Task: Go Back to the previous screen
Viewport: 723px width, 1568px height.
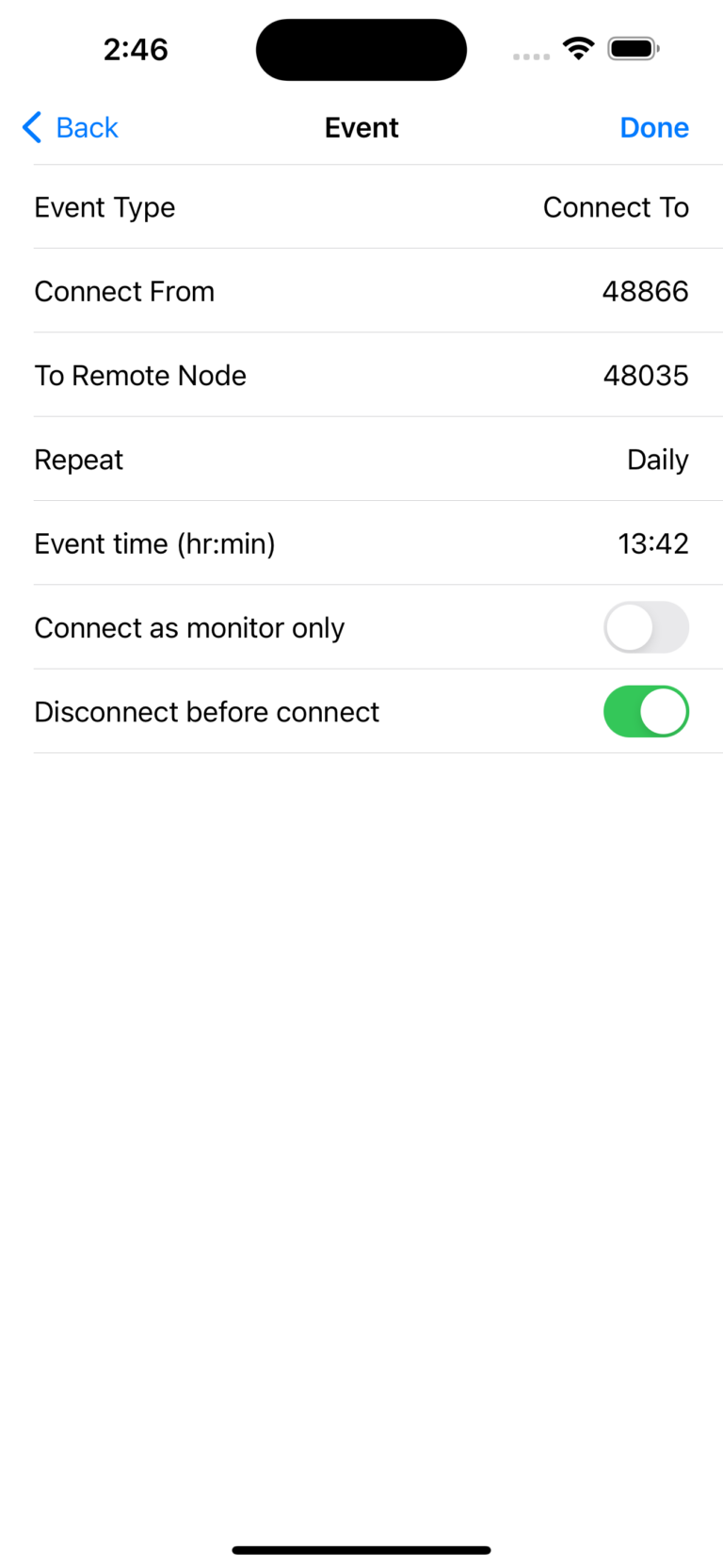Action: click(70, 127)
